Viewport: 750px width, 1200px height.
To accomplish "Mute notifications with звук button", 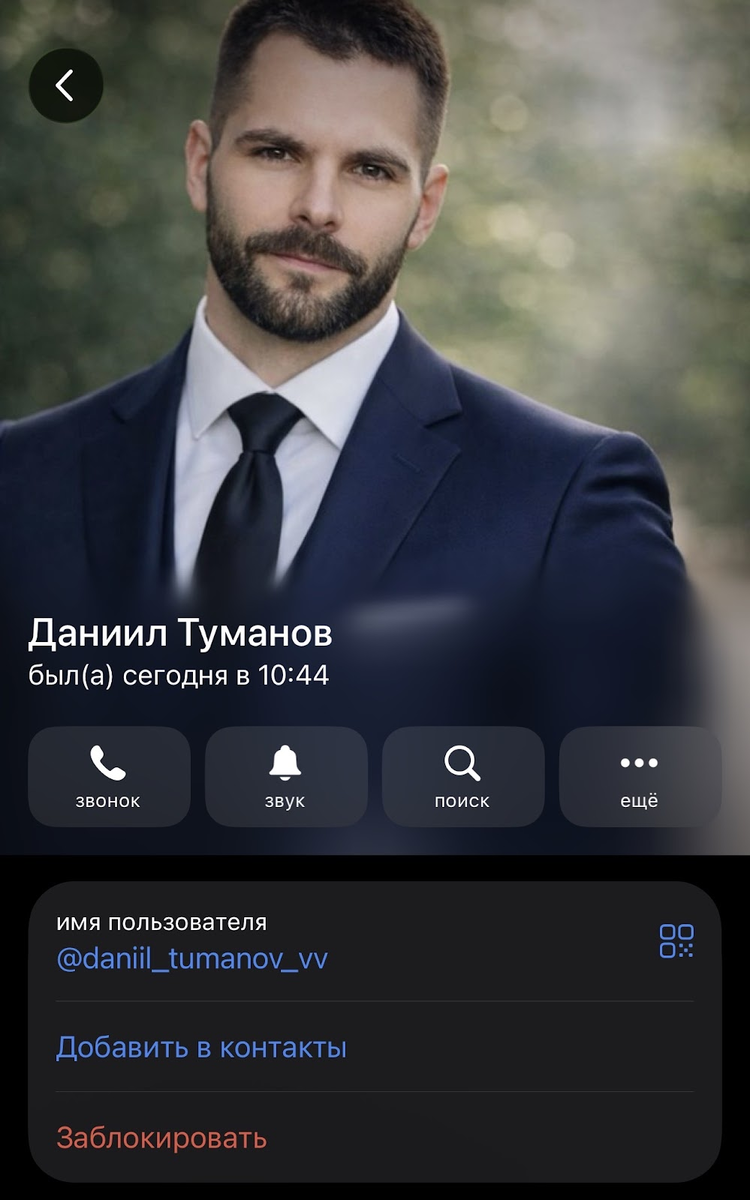I will 286,777.
